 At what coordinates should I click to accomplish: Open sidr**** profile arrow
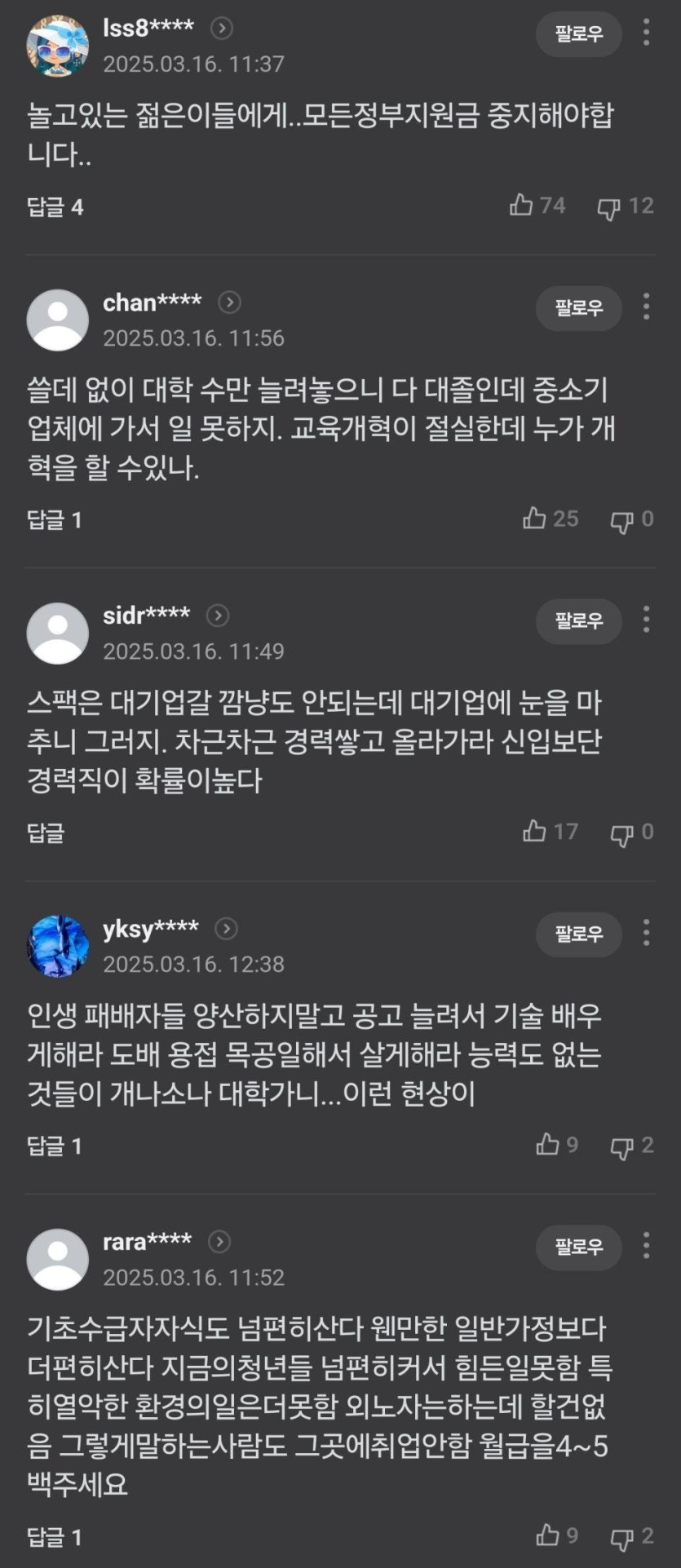pyautogui.click(x=218, y=616)
